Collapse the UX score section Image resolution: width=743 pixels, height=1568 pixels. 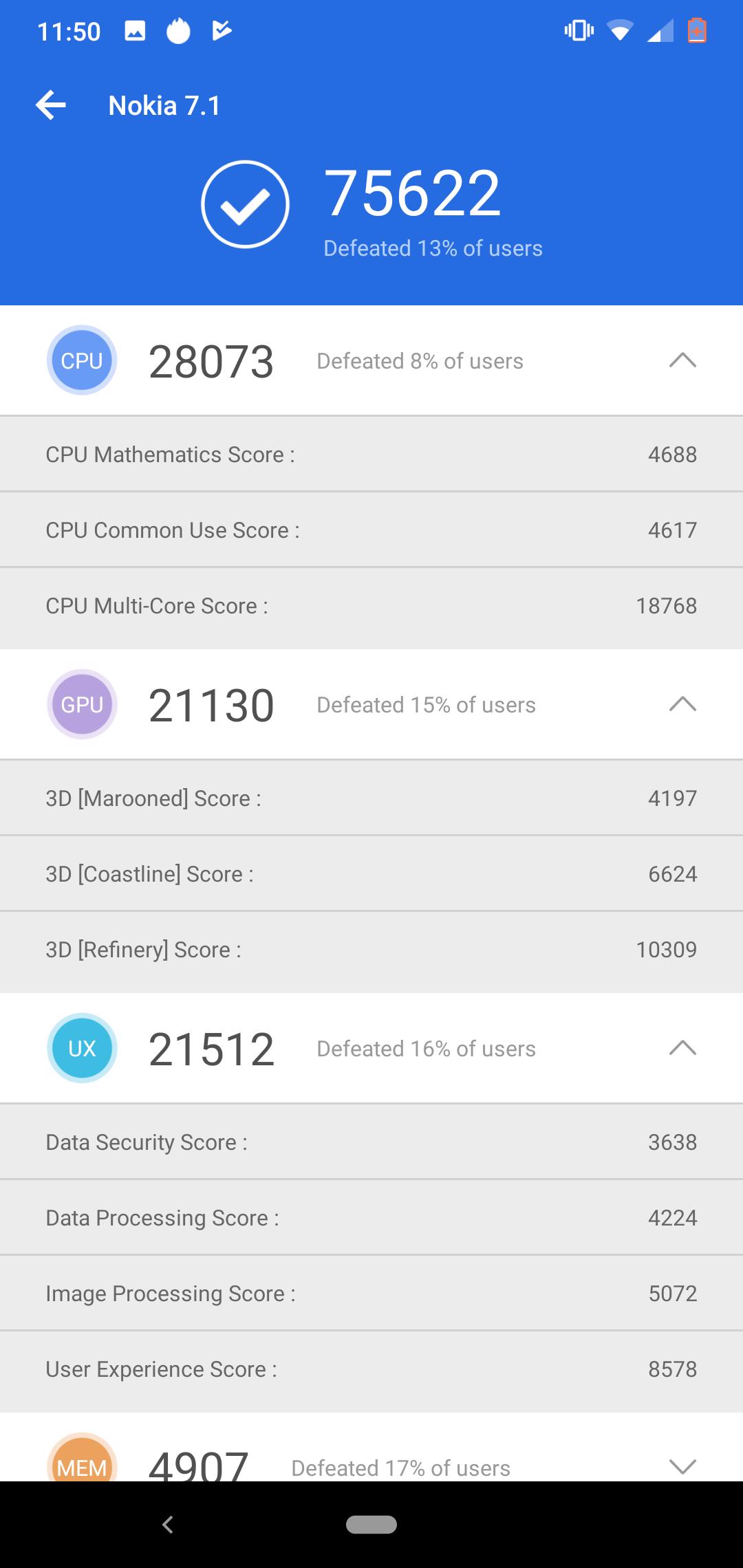click(x=682, y=1048)
